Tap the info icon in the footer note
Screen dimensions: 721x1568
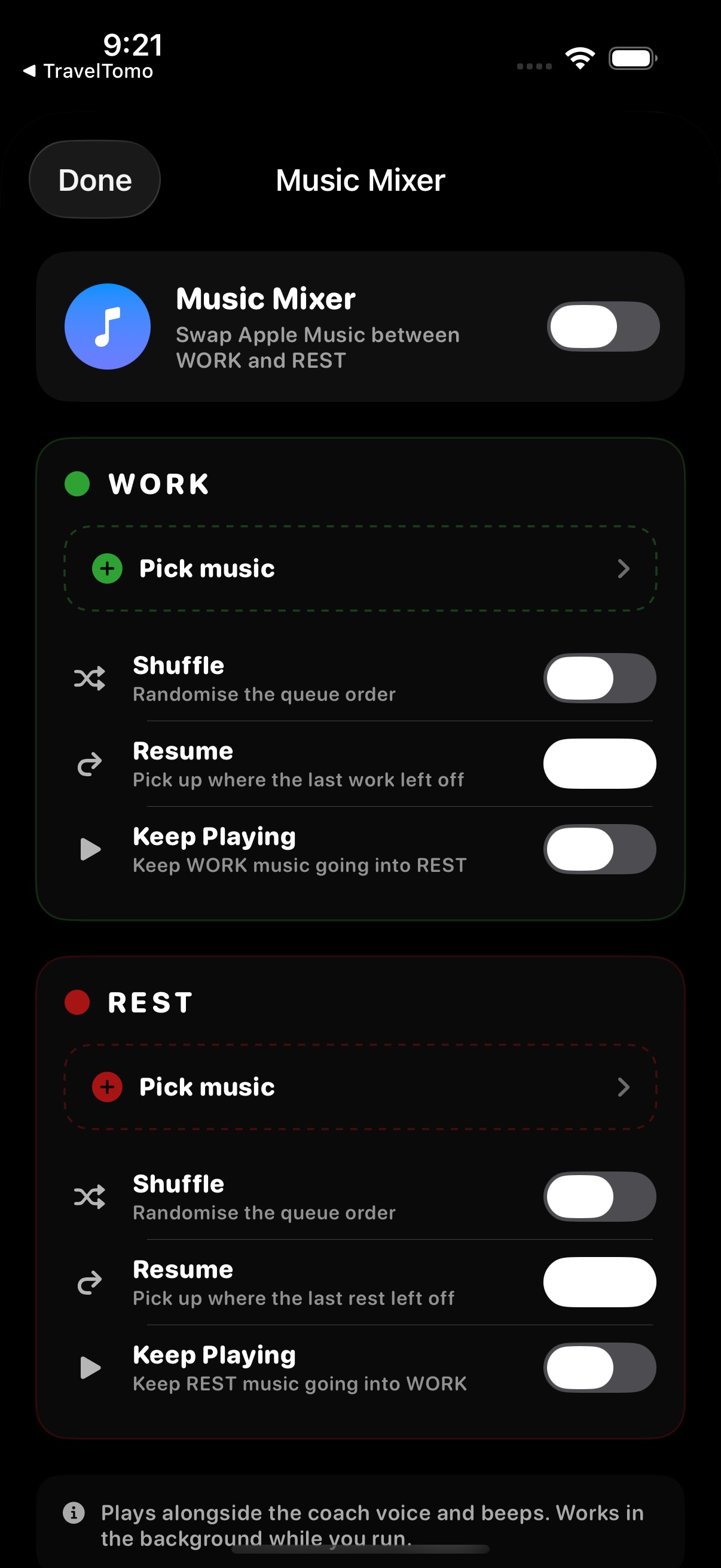point(74,1513)
